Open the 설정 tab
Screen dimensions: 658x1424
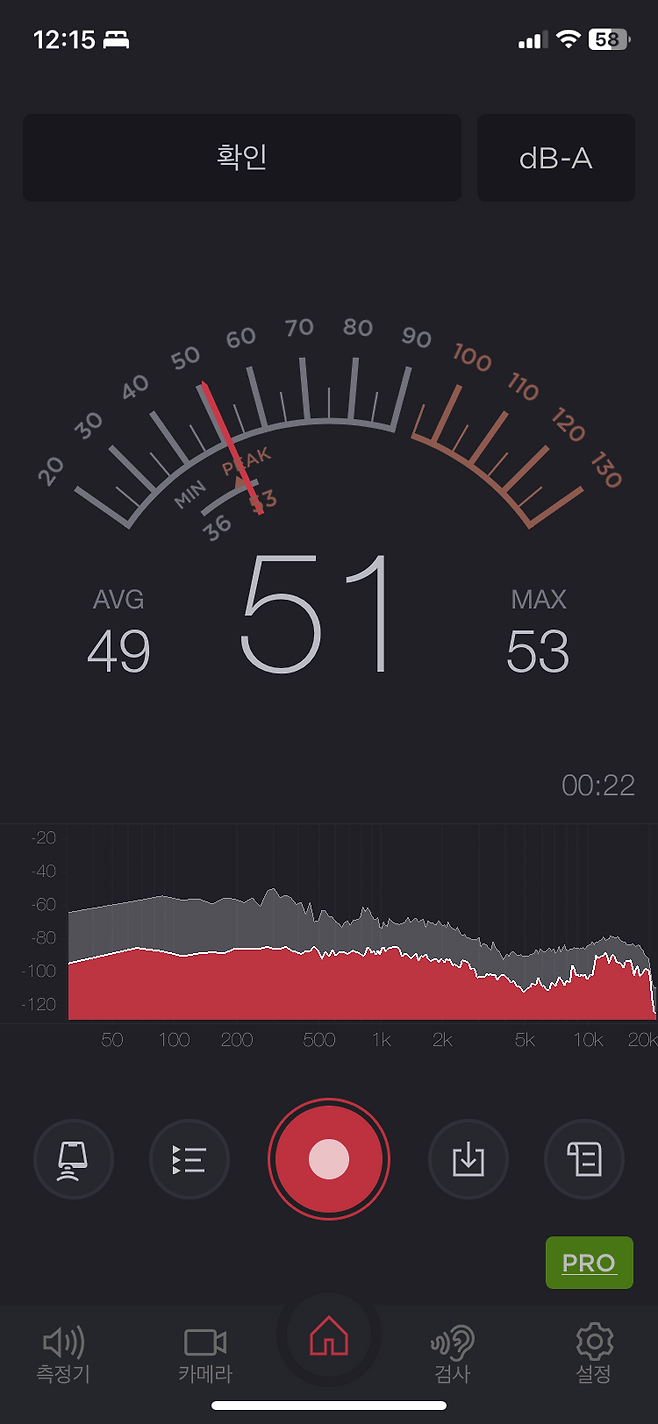point(594,1354)
